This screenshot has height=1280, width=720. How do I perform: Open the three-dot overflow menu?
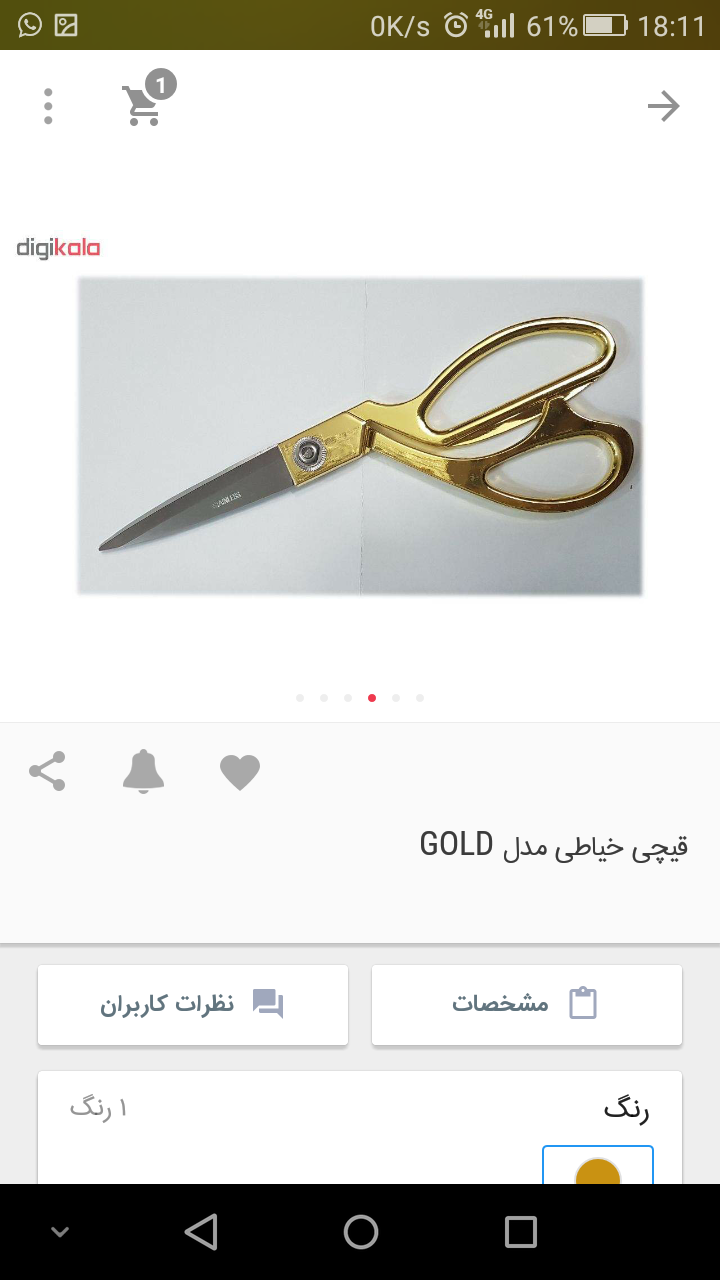pos(48,106)
